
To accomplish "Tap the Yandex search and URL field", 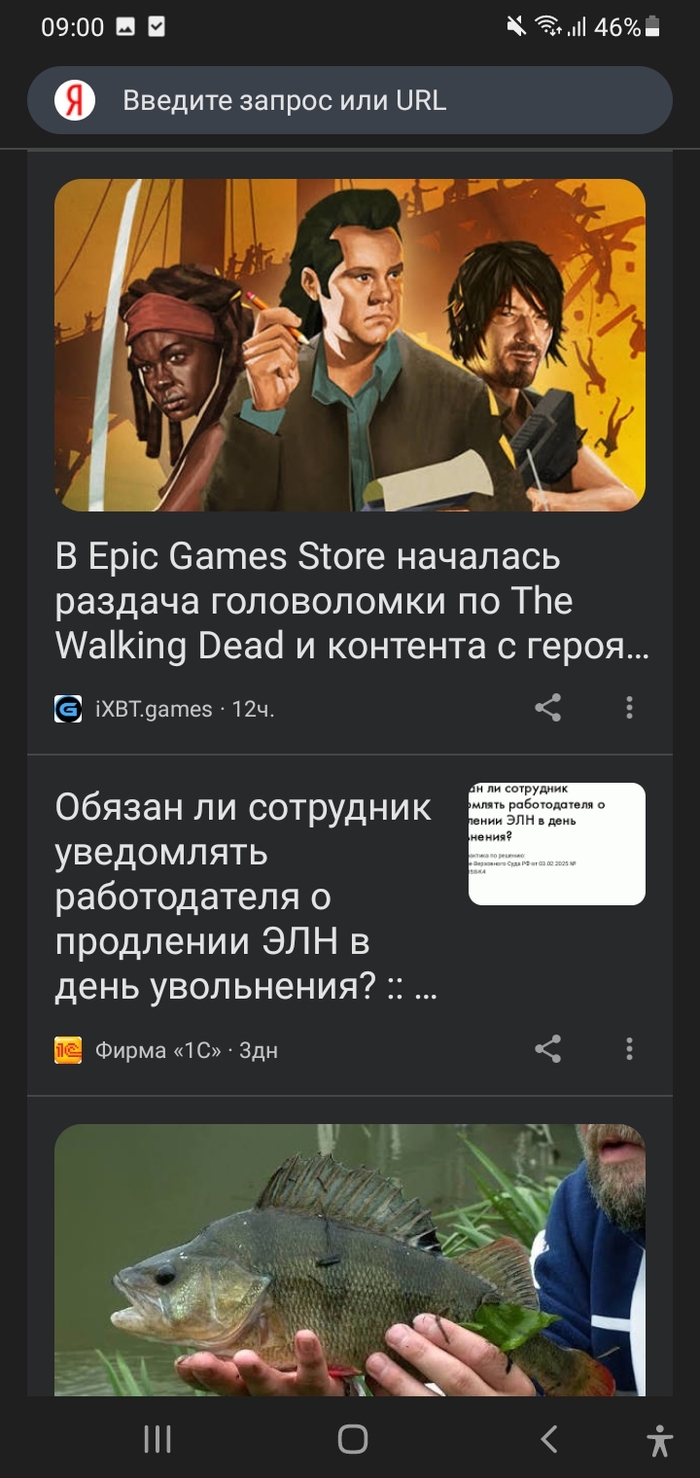I will (x=350, y=101).
